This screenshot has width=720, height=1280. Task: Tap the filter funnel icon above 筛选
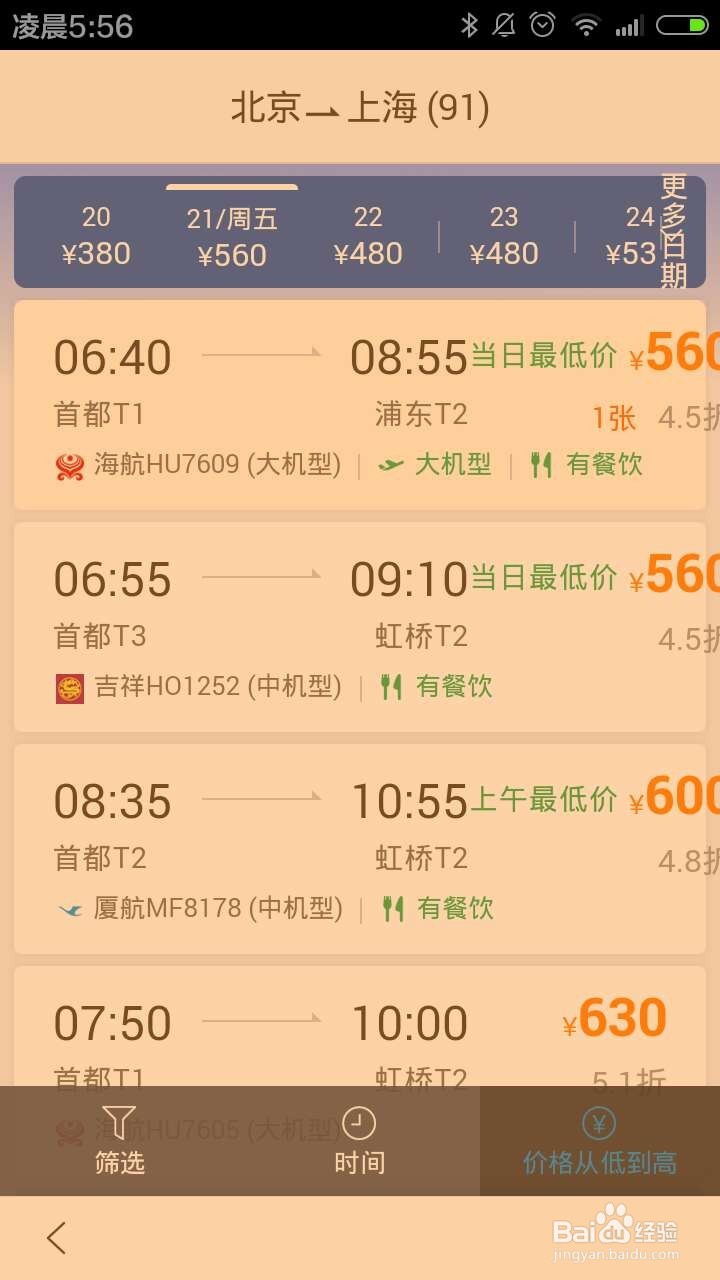coord(120,1124)
